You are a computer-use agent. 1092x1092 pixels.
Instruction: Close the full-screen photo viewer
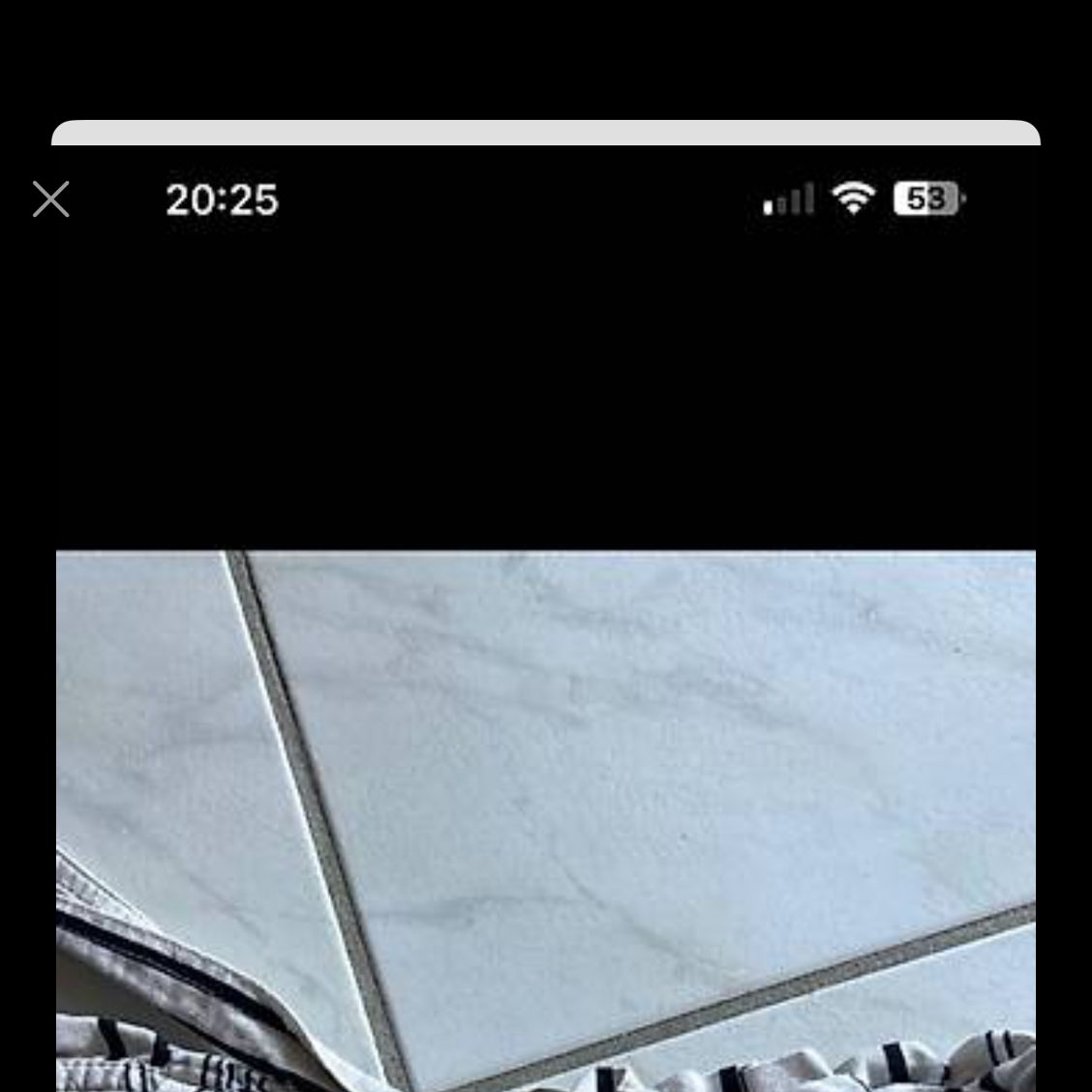50,199
